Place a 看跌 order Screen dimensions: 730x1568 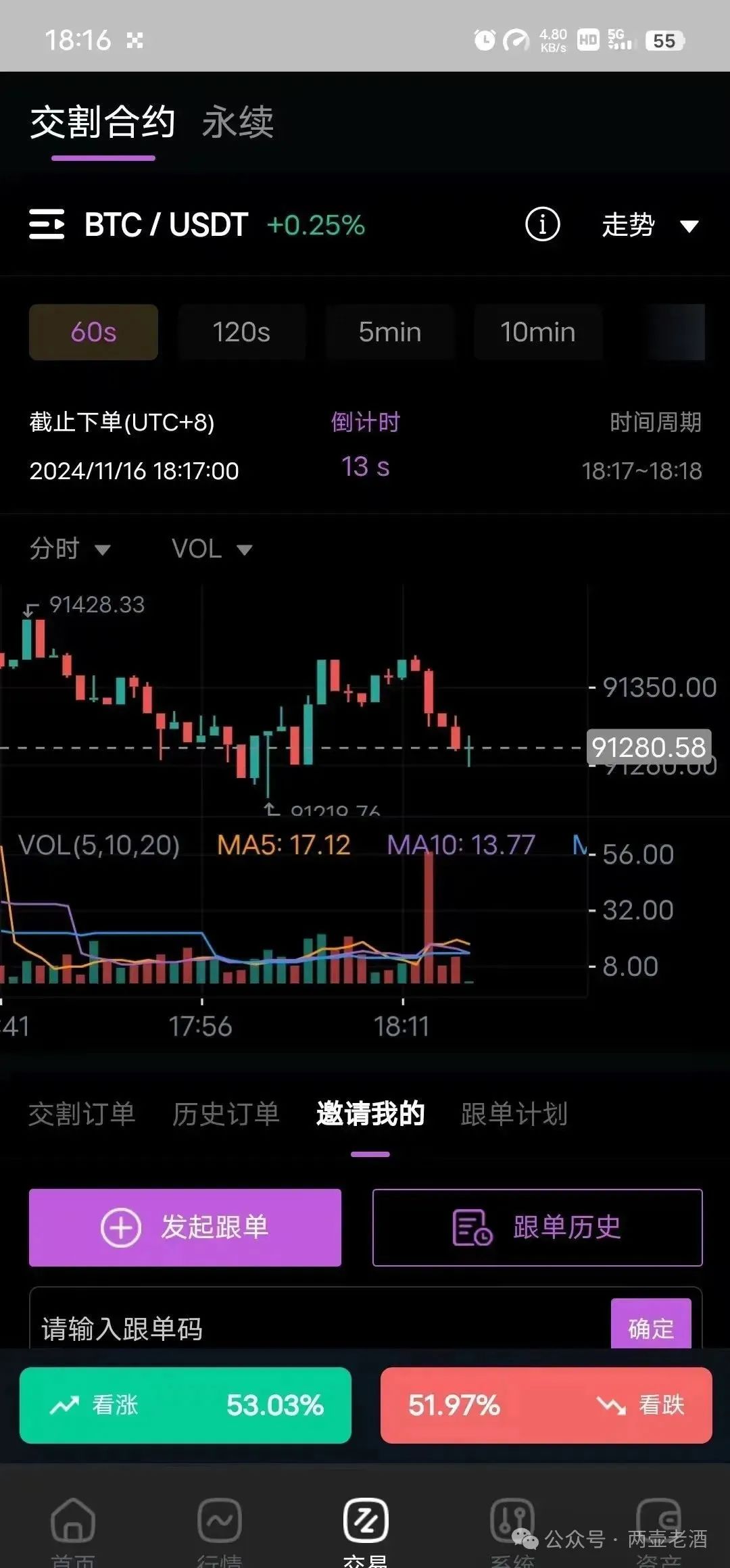[545, 1405]
